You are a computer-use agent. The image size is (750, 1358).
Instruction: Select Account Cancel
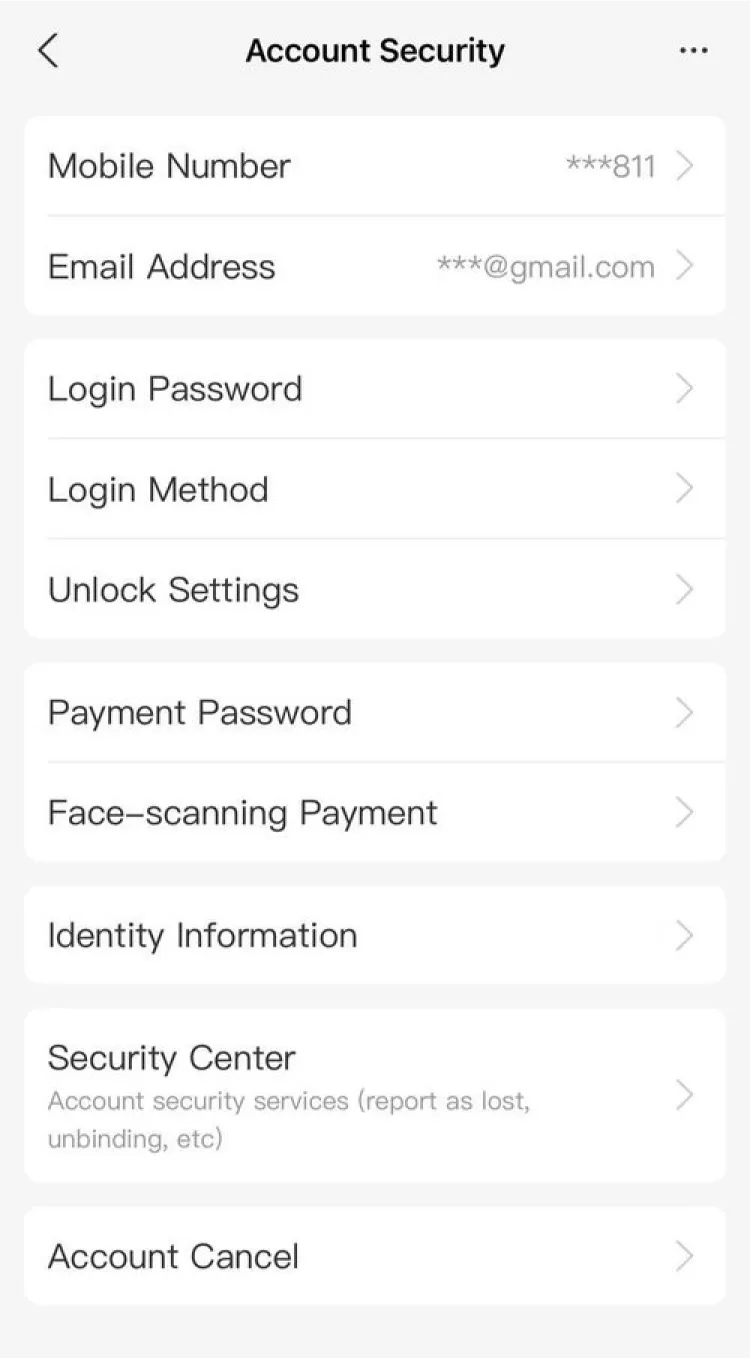(375, 1256)
